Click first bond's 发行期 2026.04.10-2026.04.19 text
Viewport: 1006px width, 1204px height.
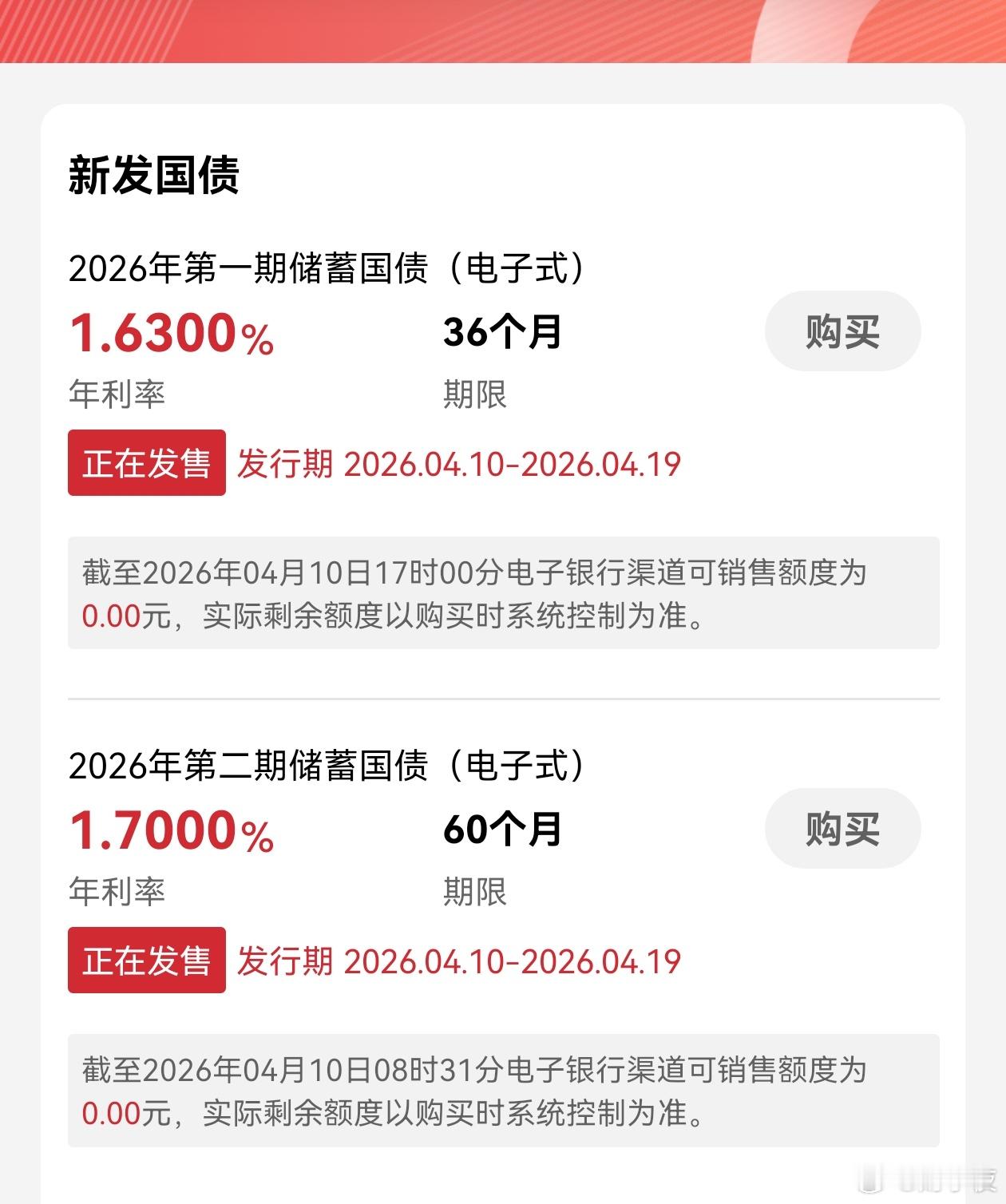[457, 464]
